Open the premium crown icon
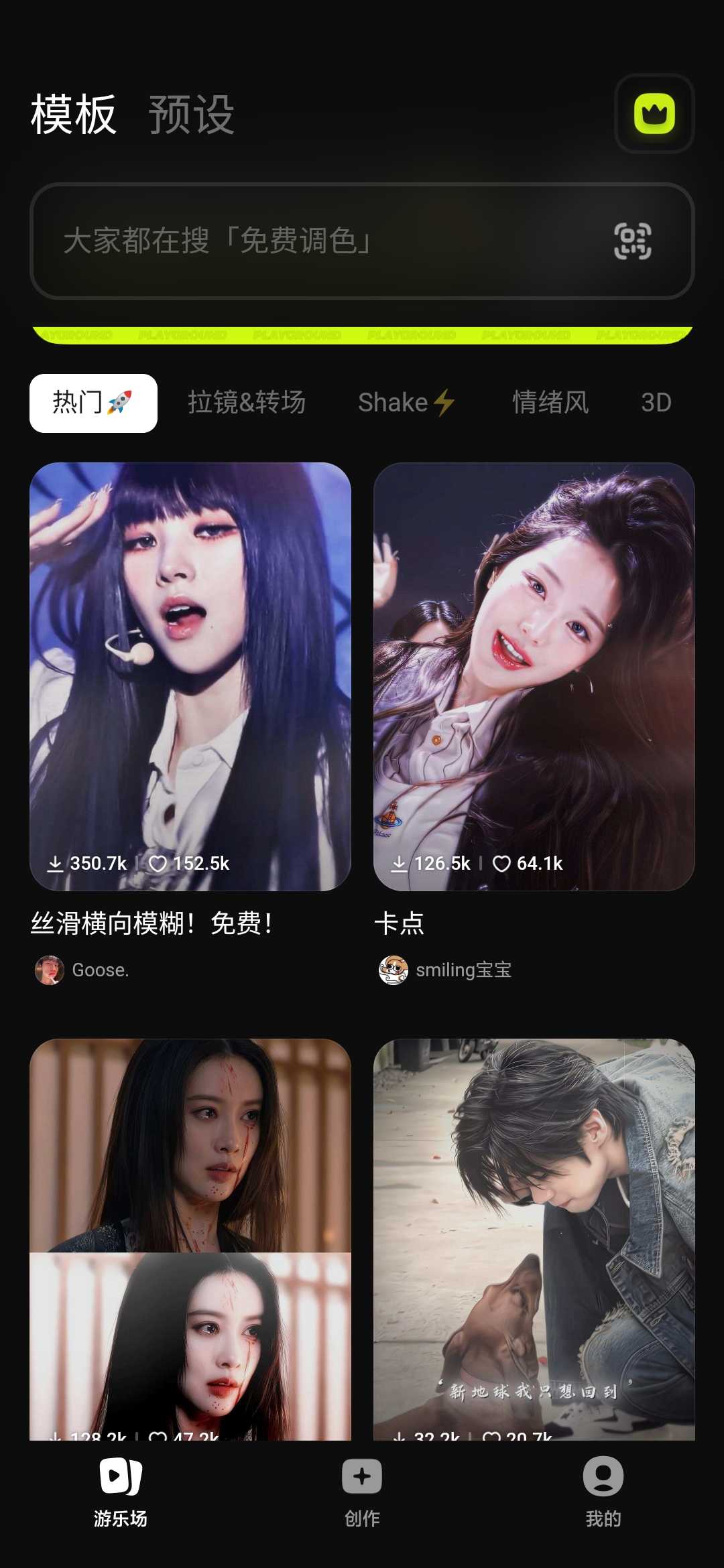 [x=654, y=114]
